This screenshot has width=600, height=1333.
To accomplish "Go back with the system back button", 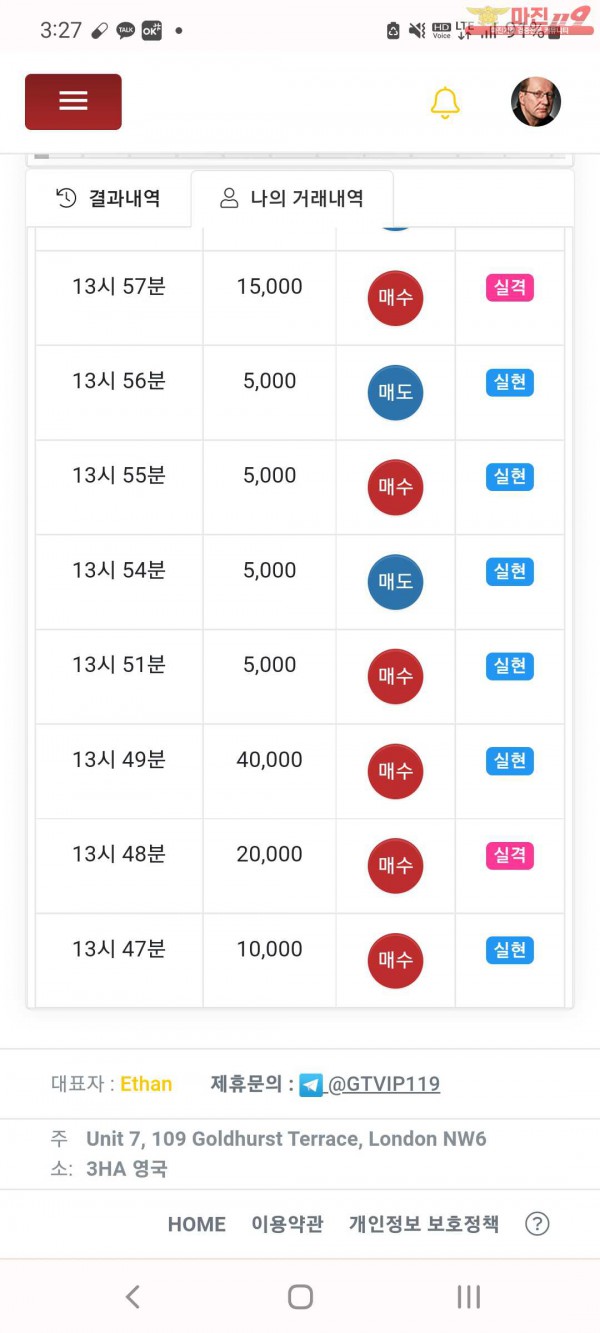I will (132, 1297).
